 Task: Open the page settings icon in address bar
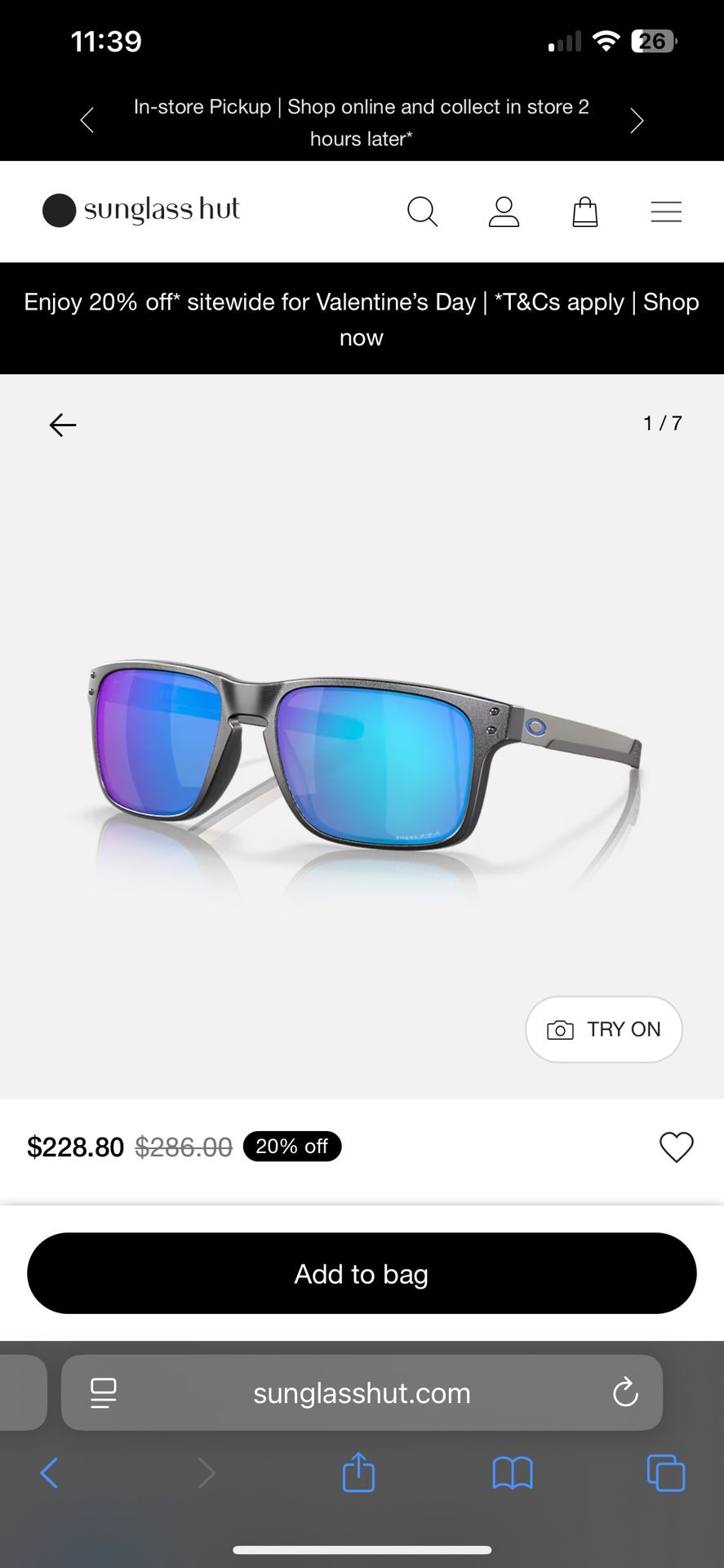tap(104, 1392)
